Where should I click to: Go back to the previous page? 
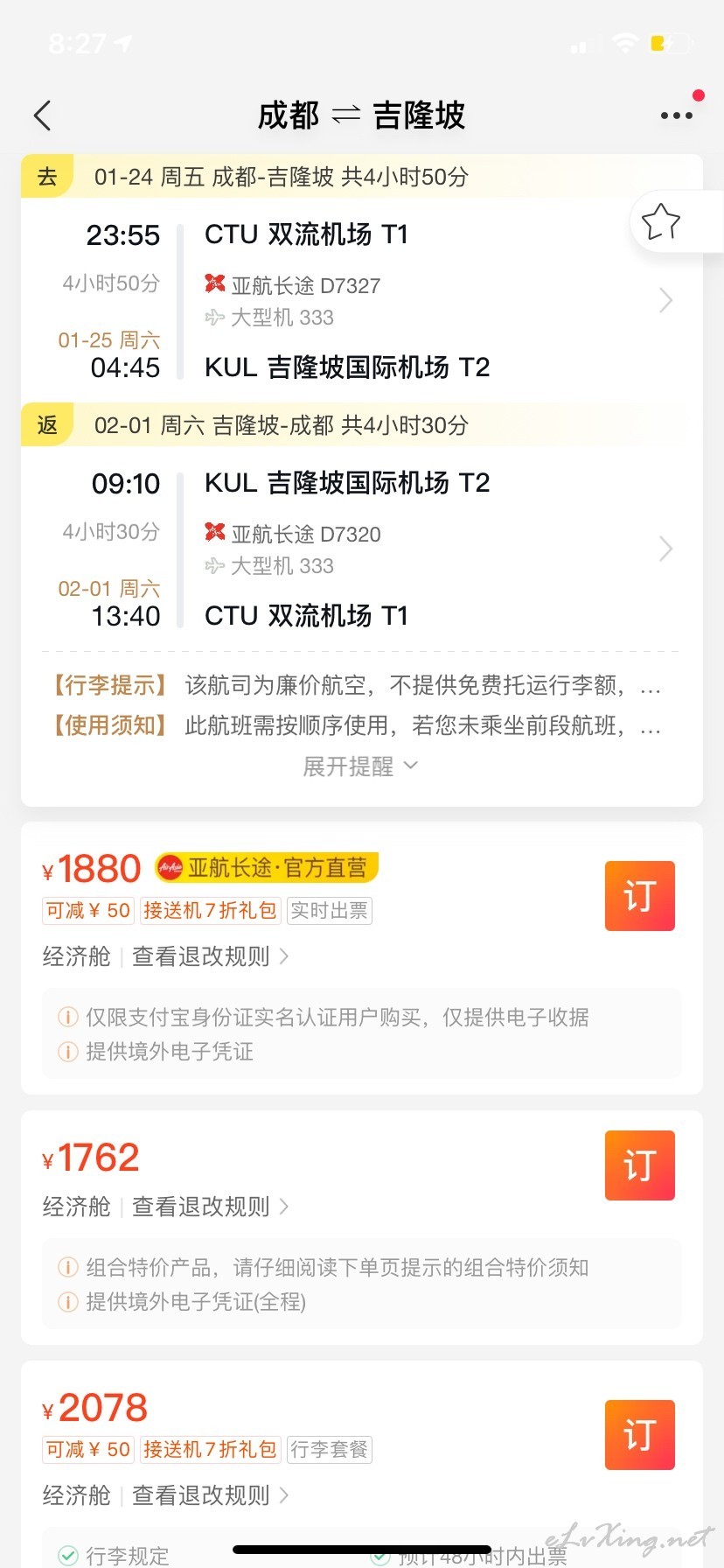click(x=42, y=115)
